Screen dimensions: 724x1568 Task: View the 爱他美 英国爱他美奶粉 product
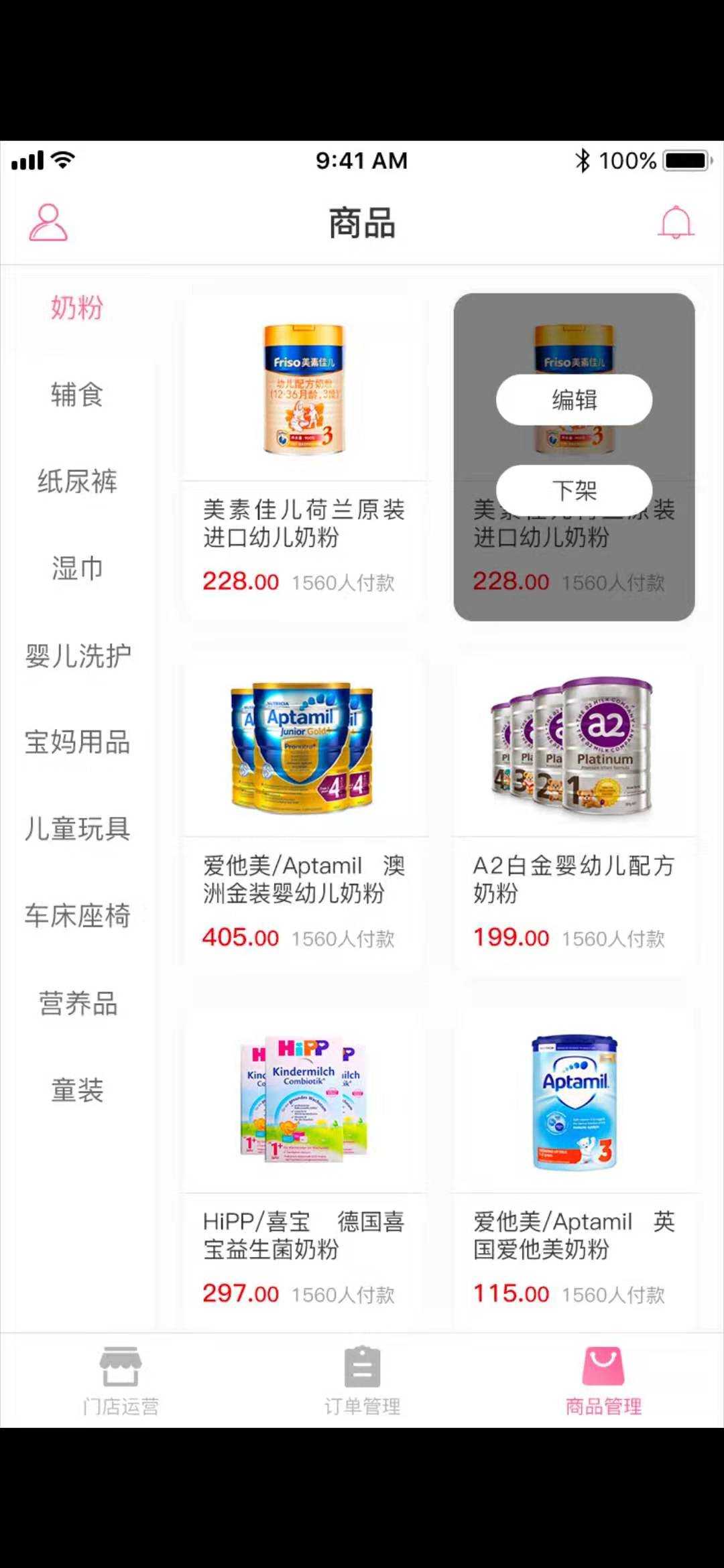coord(575,1166)
